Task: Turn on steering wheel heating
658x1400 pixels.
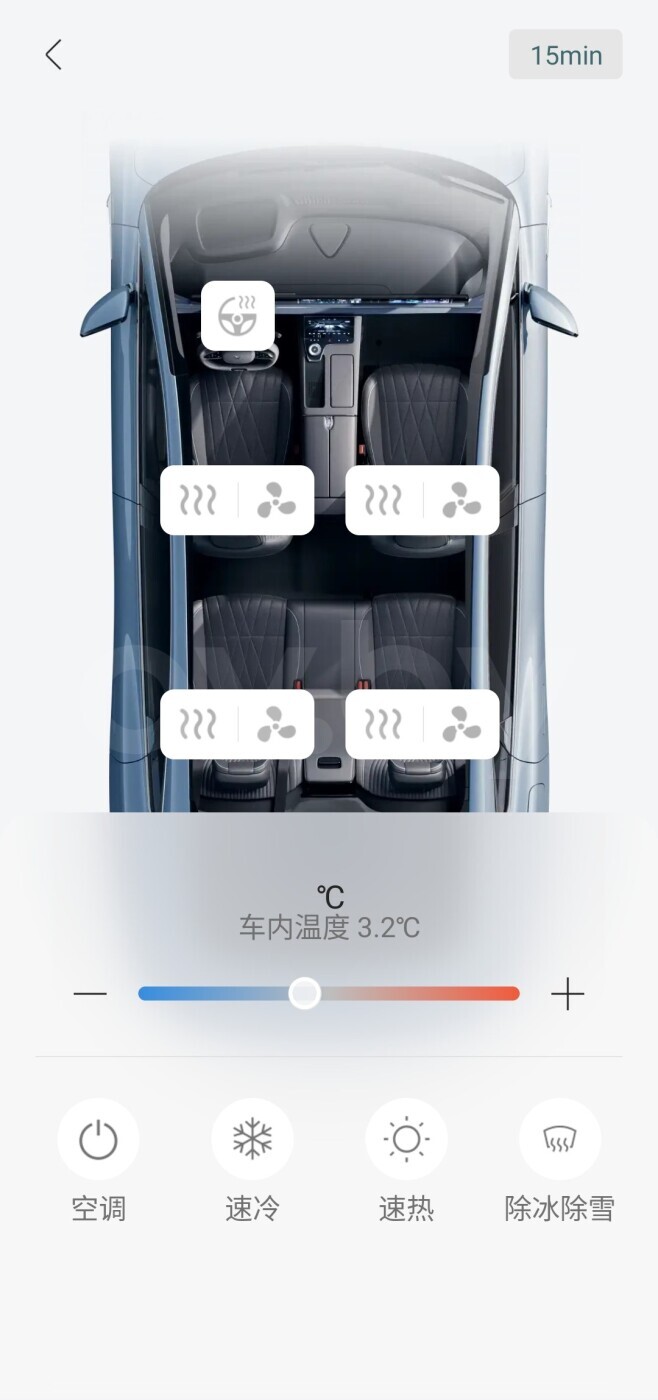Action: (238, 316)
